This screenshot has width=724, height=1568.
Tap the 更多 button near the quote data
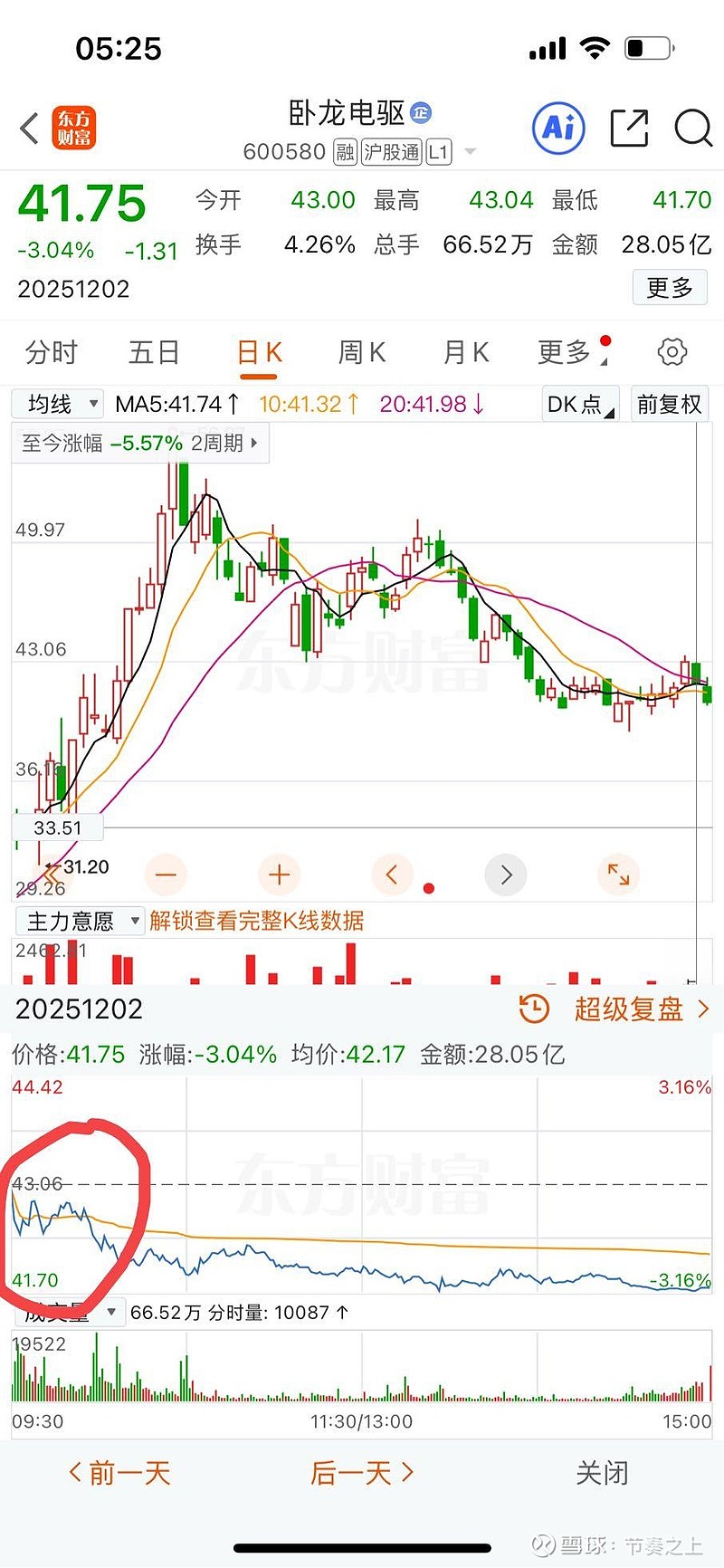669,287
